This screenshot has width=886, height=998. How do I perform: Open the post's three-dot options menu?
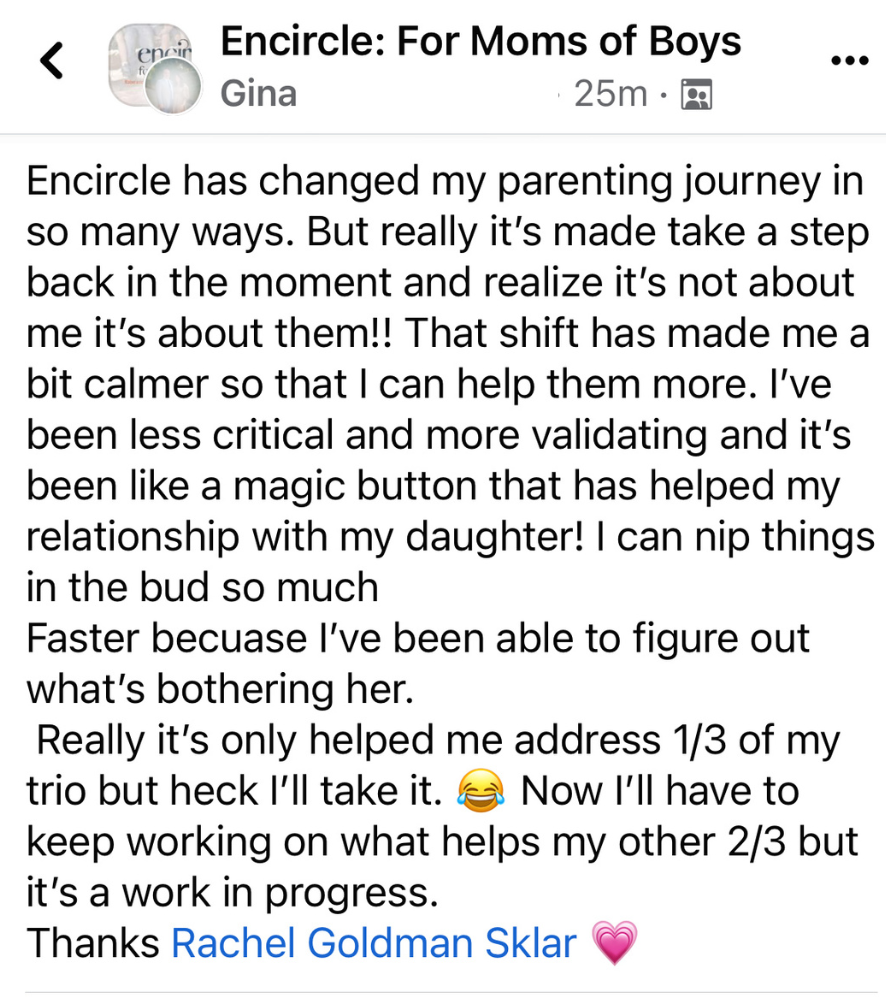tap(849, 60)
